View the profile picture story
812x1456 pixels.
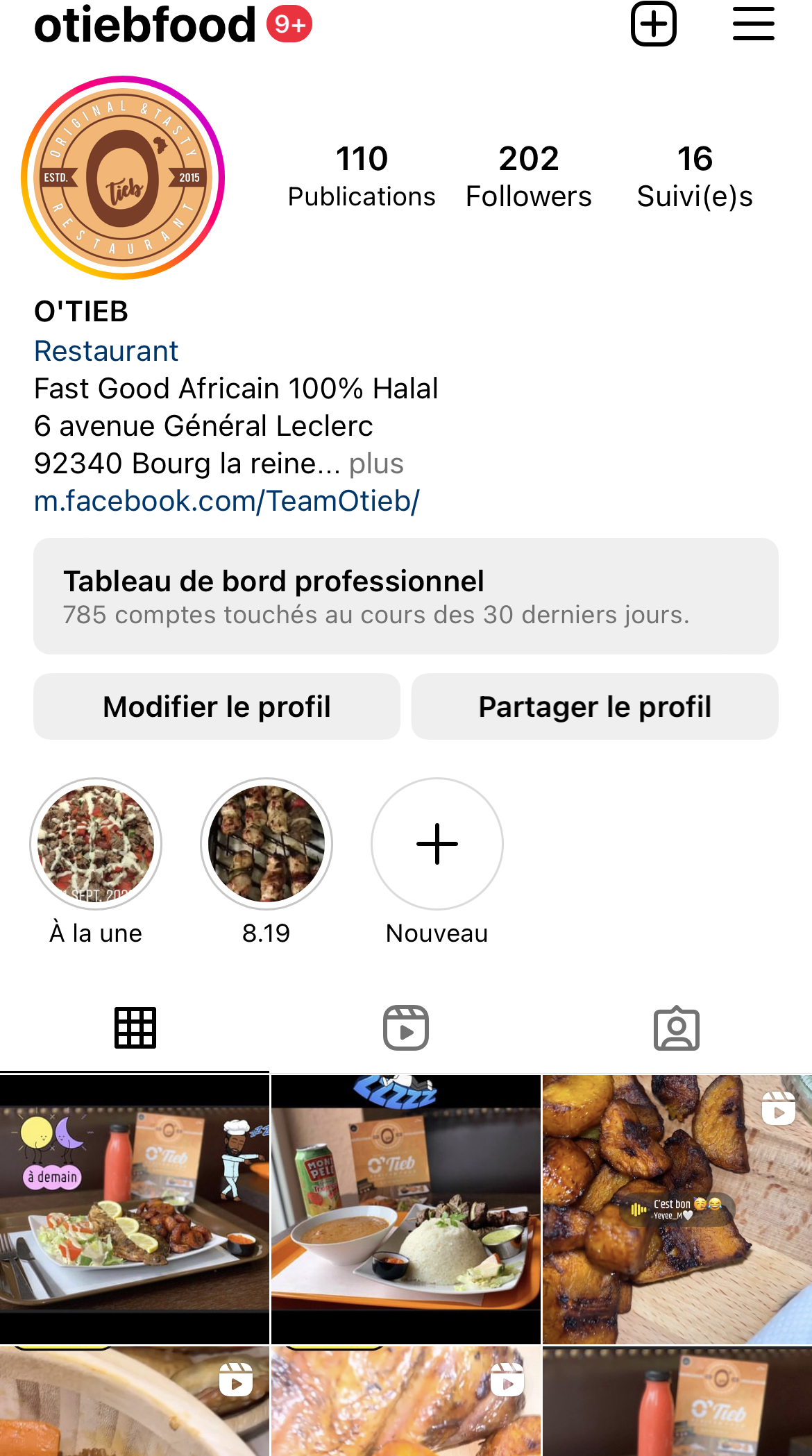(x=123, y=178)
